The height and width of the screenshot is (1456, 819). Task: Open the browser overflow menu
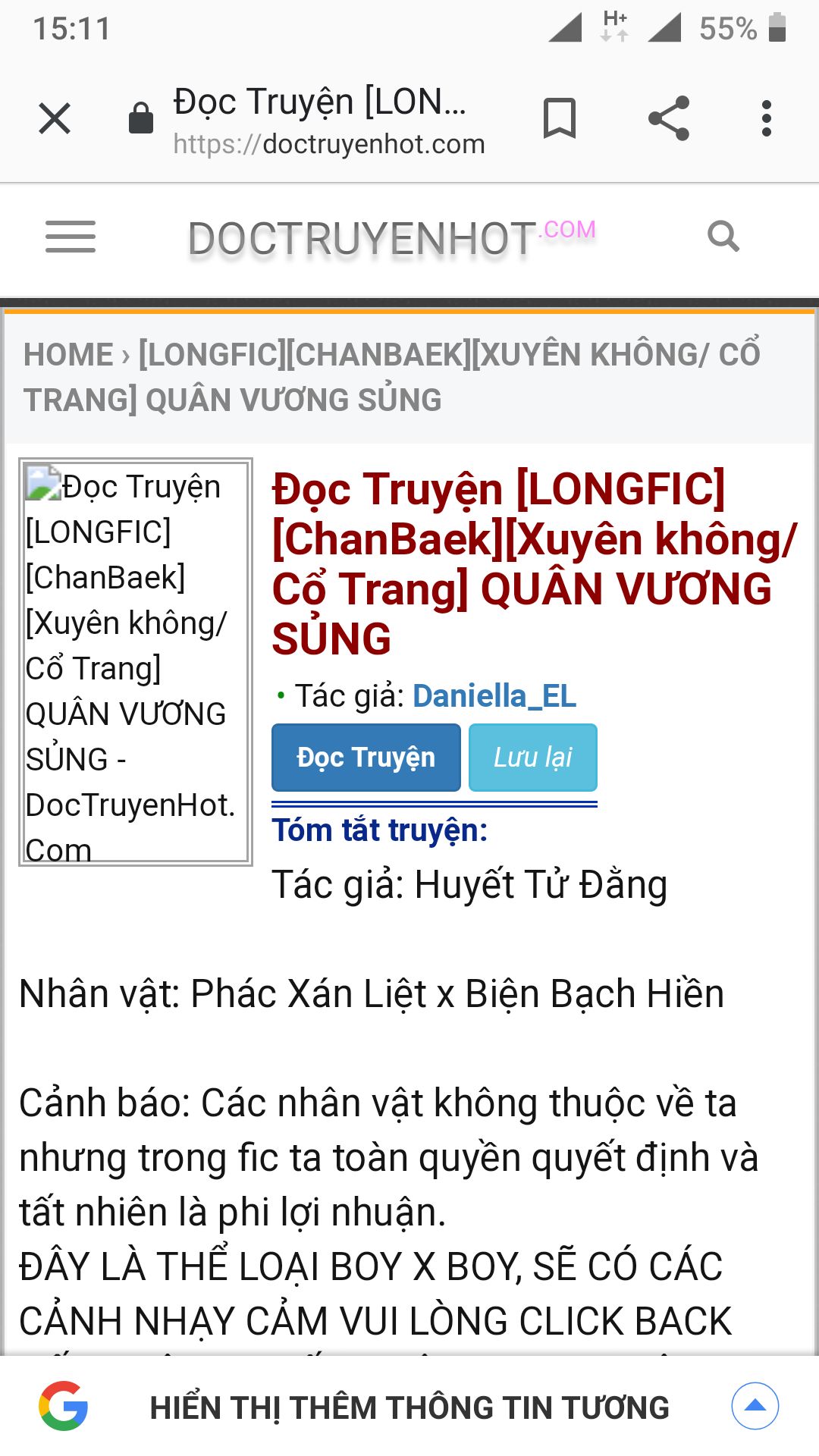point(767,119)
